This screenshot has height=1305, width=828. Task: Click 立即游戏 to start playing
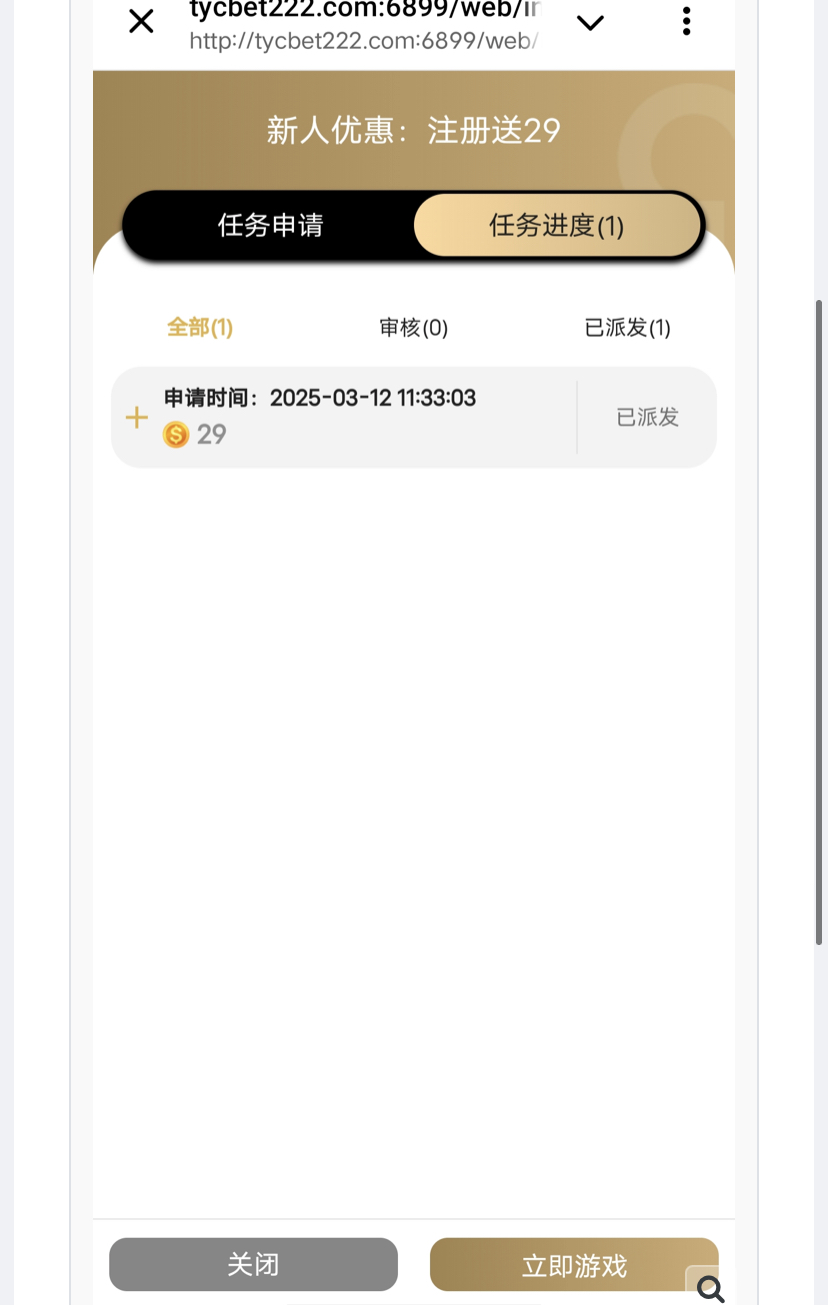tap(574, 1264)
